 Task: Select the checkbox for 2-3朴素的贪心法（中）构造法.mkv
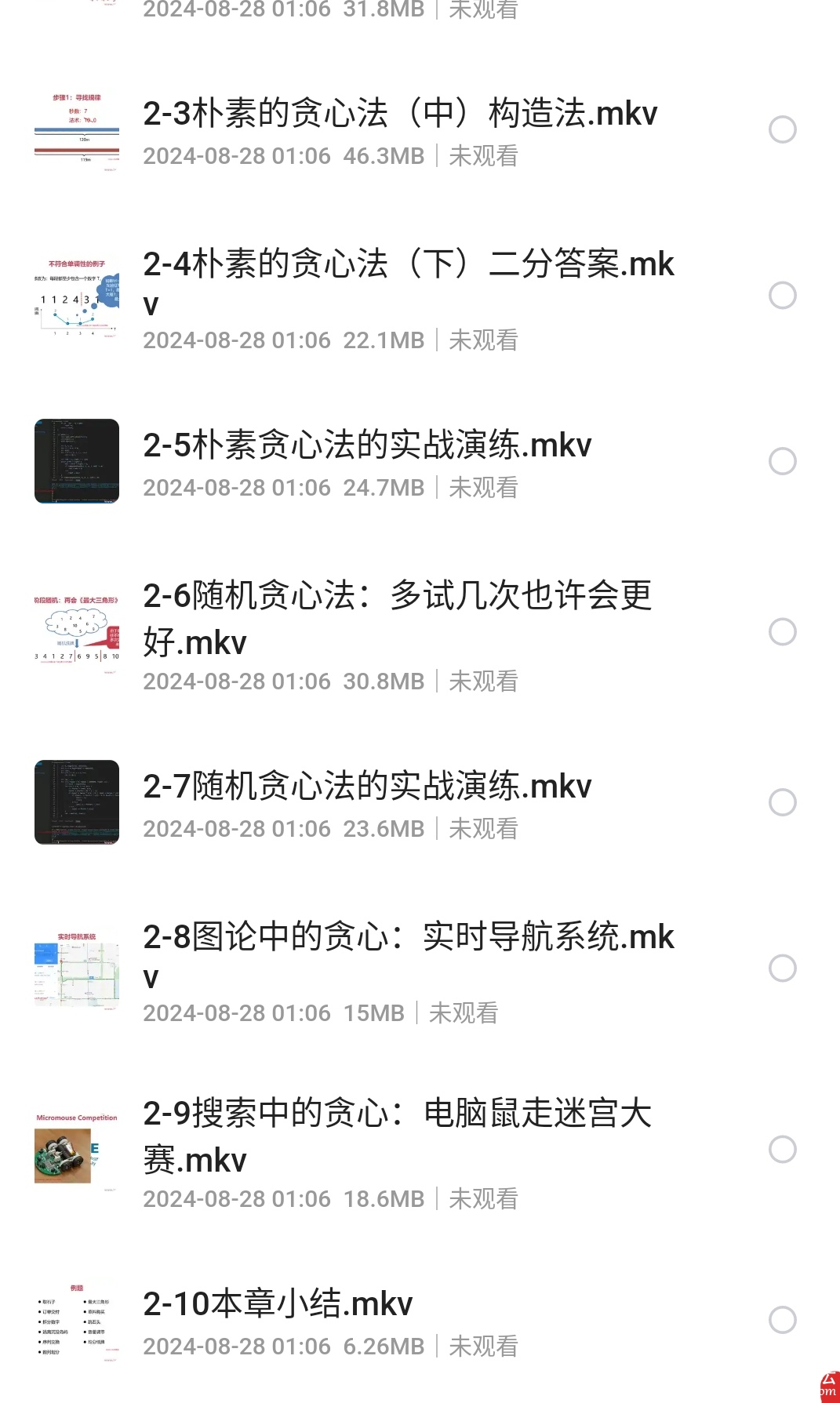pyautogui.click(x=782, y=129)
